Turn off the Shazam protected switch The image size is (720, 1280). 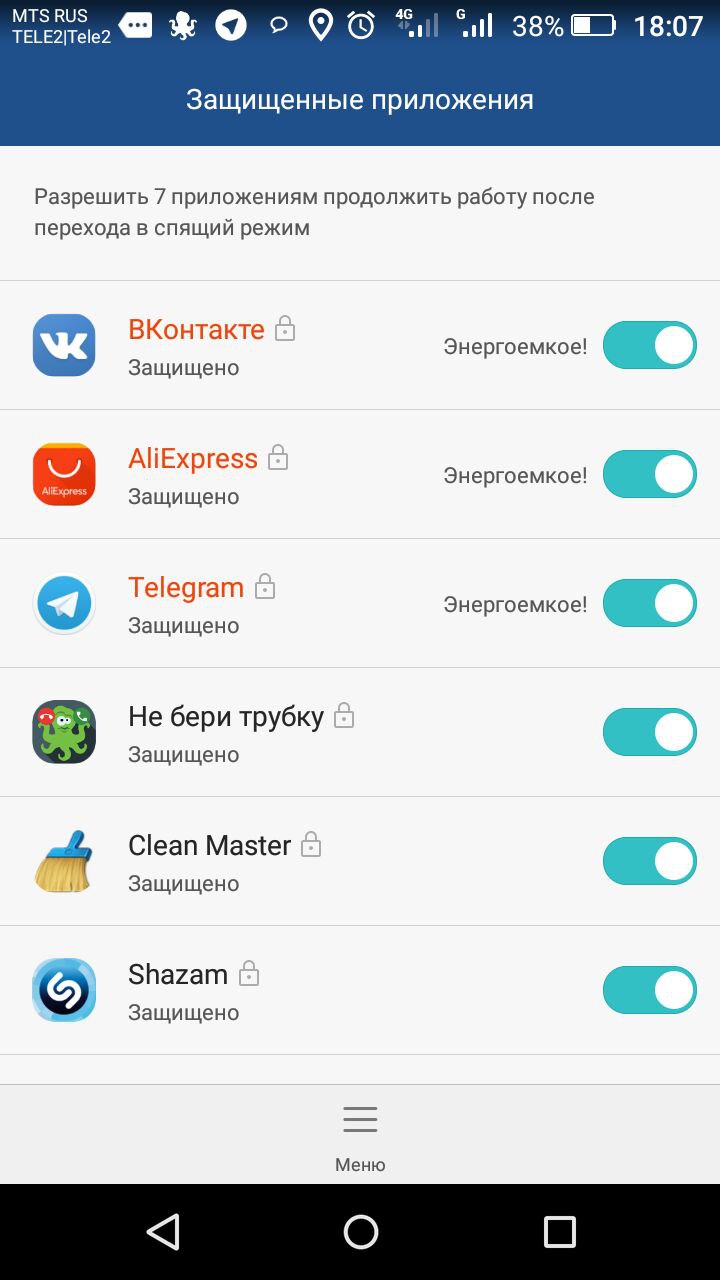coord(649,990)
